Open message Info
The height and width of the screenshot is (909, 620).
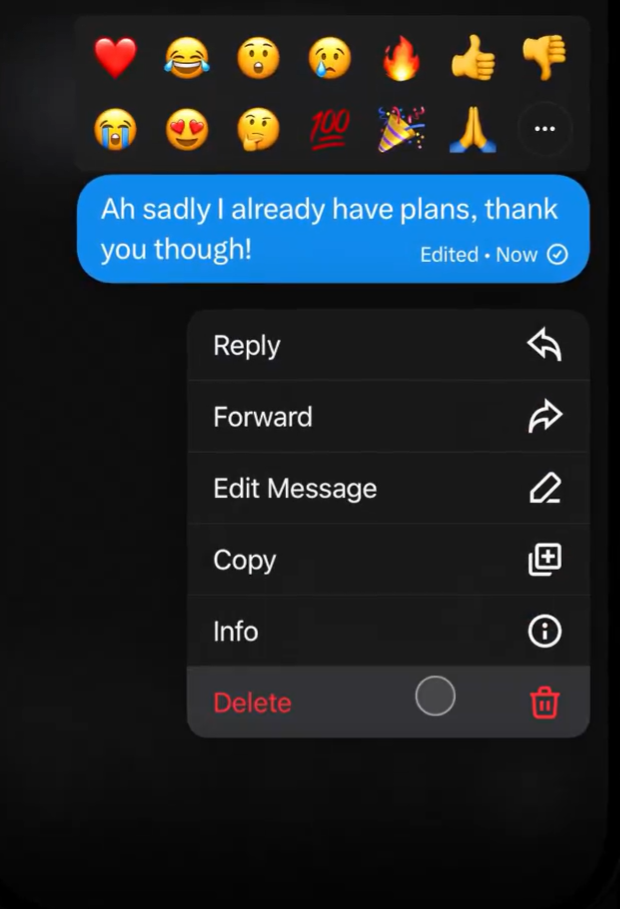click(388, 632)
